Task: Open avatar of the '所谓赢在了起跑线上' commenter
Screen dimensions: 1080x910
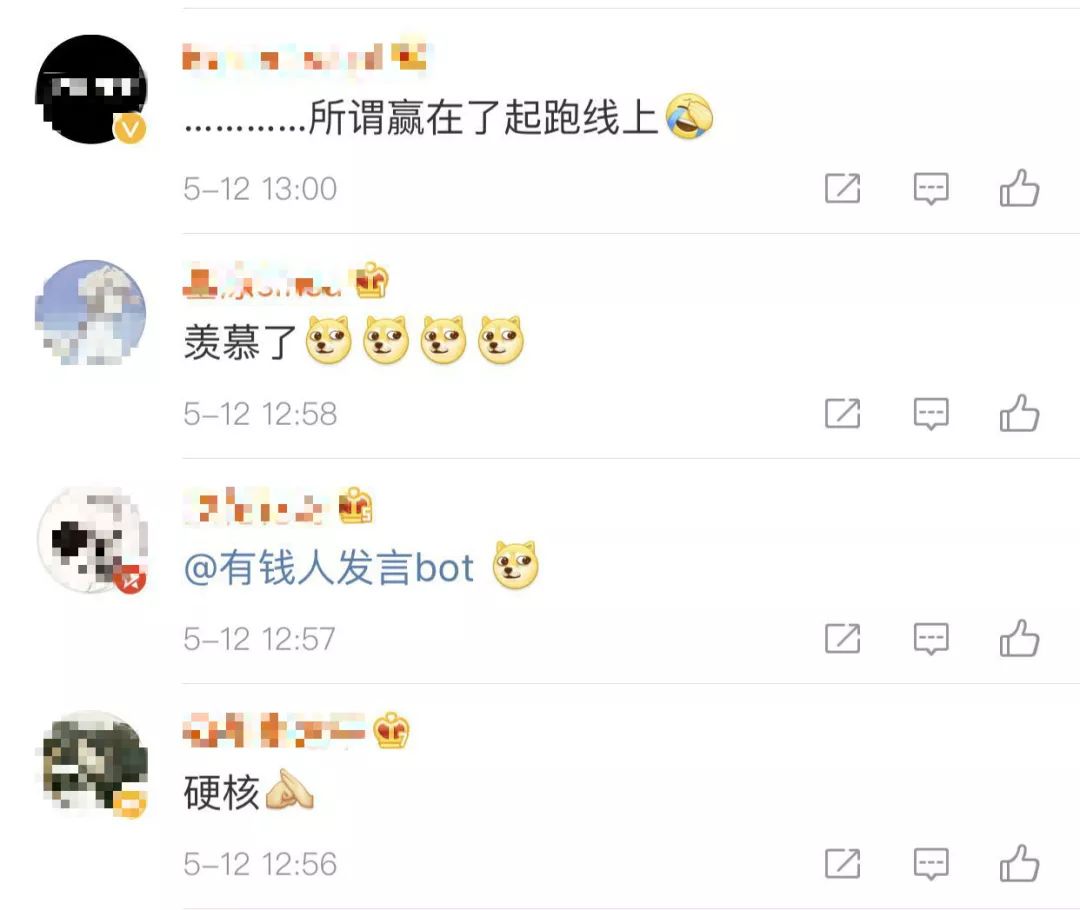Action: click(91, 89)
